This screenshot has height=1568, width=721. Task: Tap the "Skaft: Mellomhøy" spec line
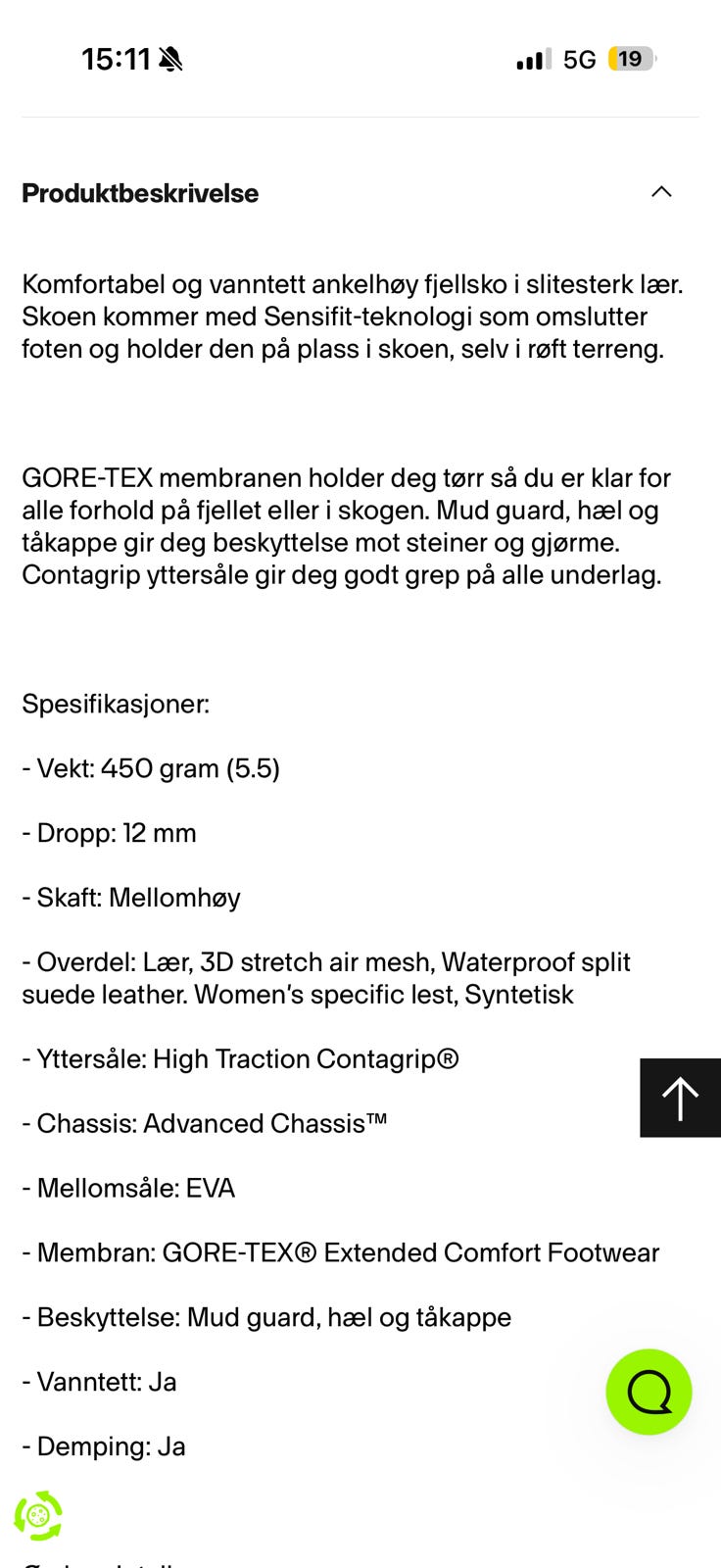pyautogui.click(x=131, y=898)
